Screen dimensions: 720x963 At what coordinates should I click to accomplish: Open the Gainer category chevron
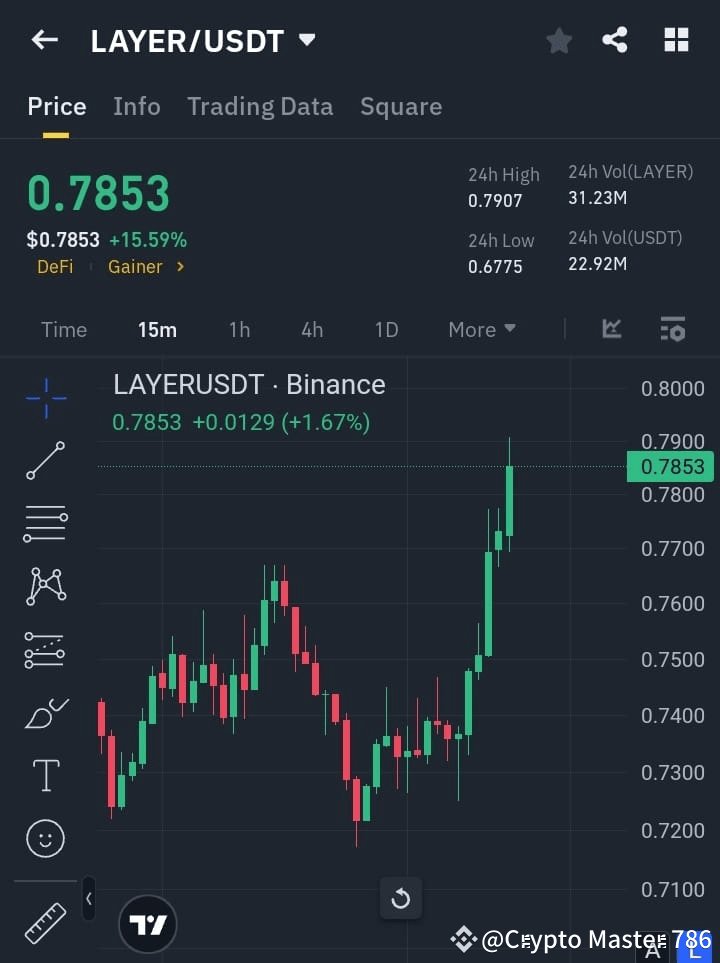coord(180,267)
